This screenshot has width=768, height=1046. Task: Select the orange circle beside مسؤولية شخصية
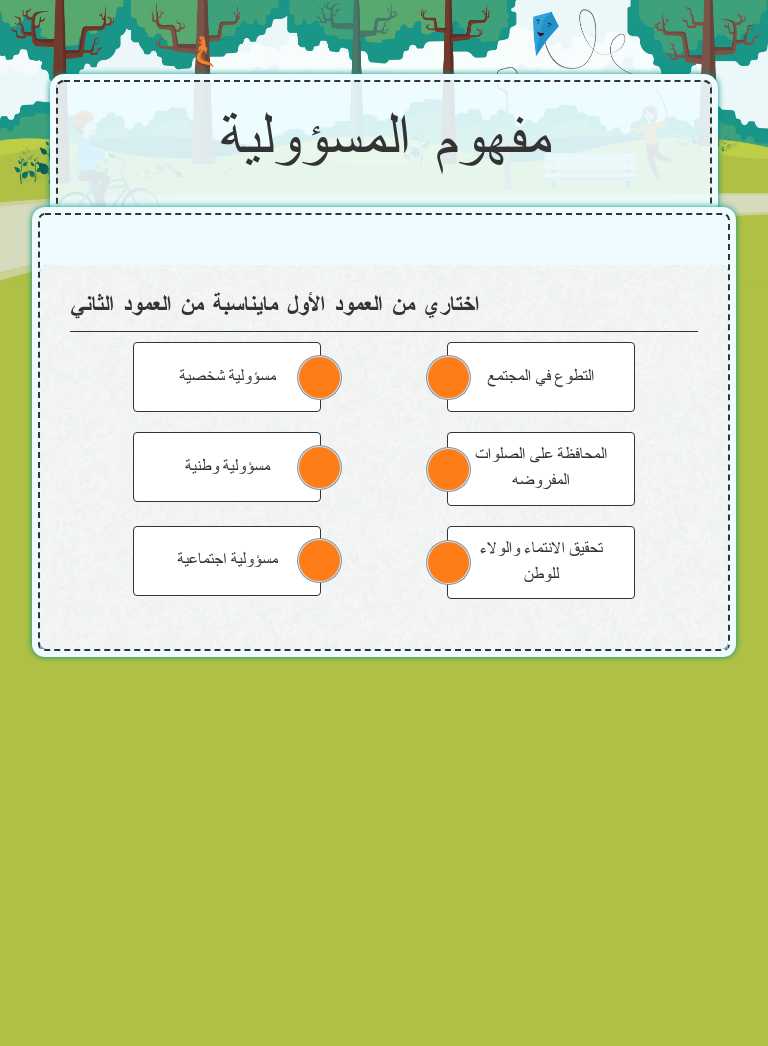(x=319, y=377)
